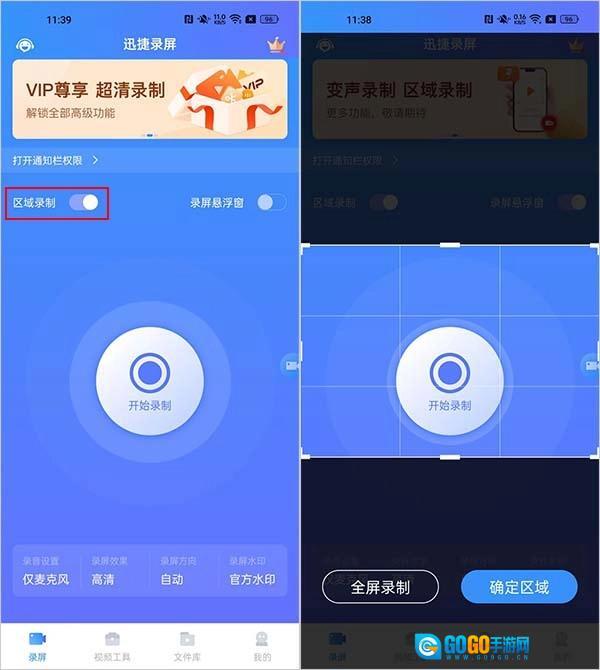Screen dimensions: 600x670
Task: Open the 打开通知栏权限 notification permission link
Action: point(56,161)
